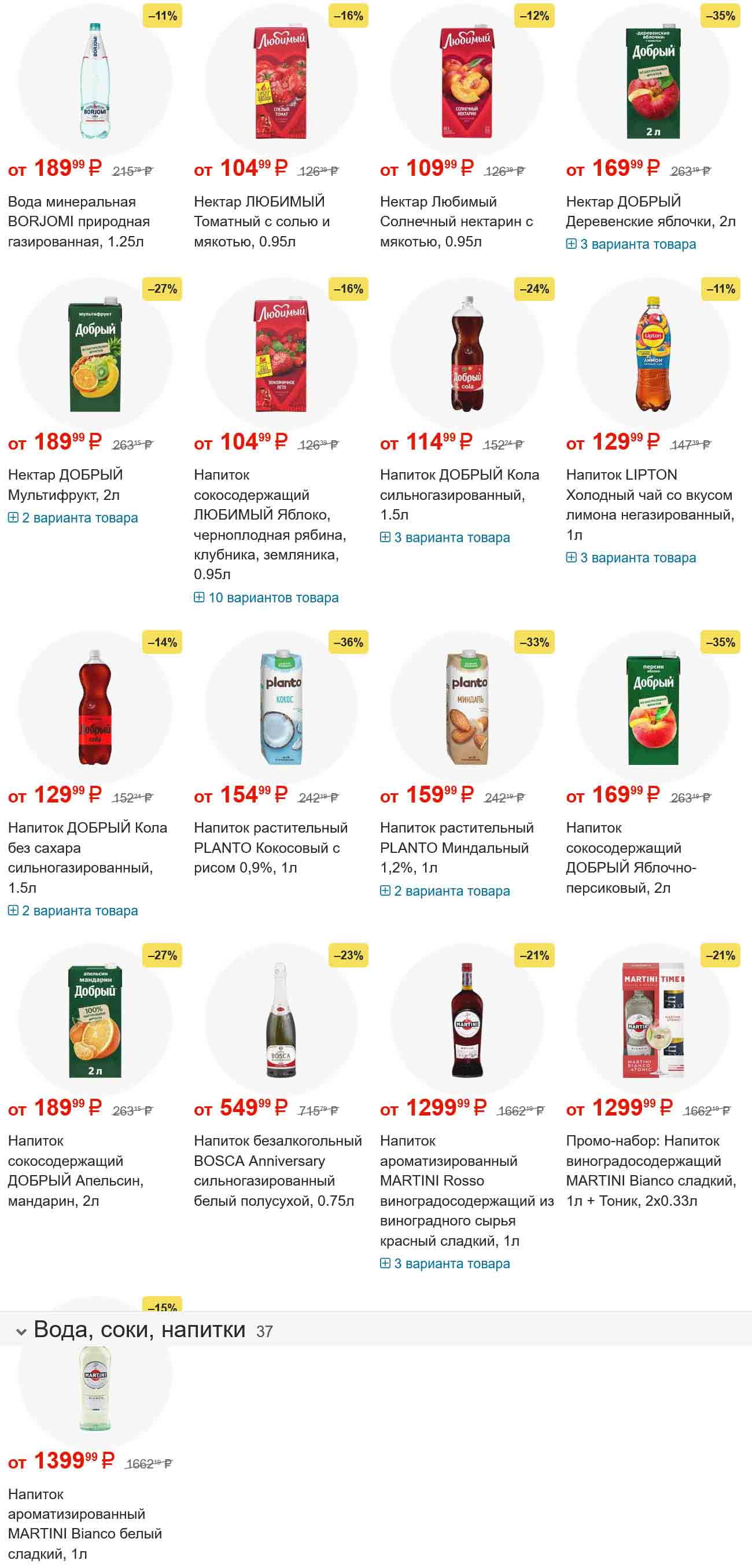
Task: Open Любимый Томатный nectar product card
Action: pyautogui.click(x=261, y=221)
